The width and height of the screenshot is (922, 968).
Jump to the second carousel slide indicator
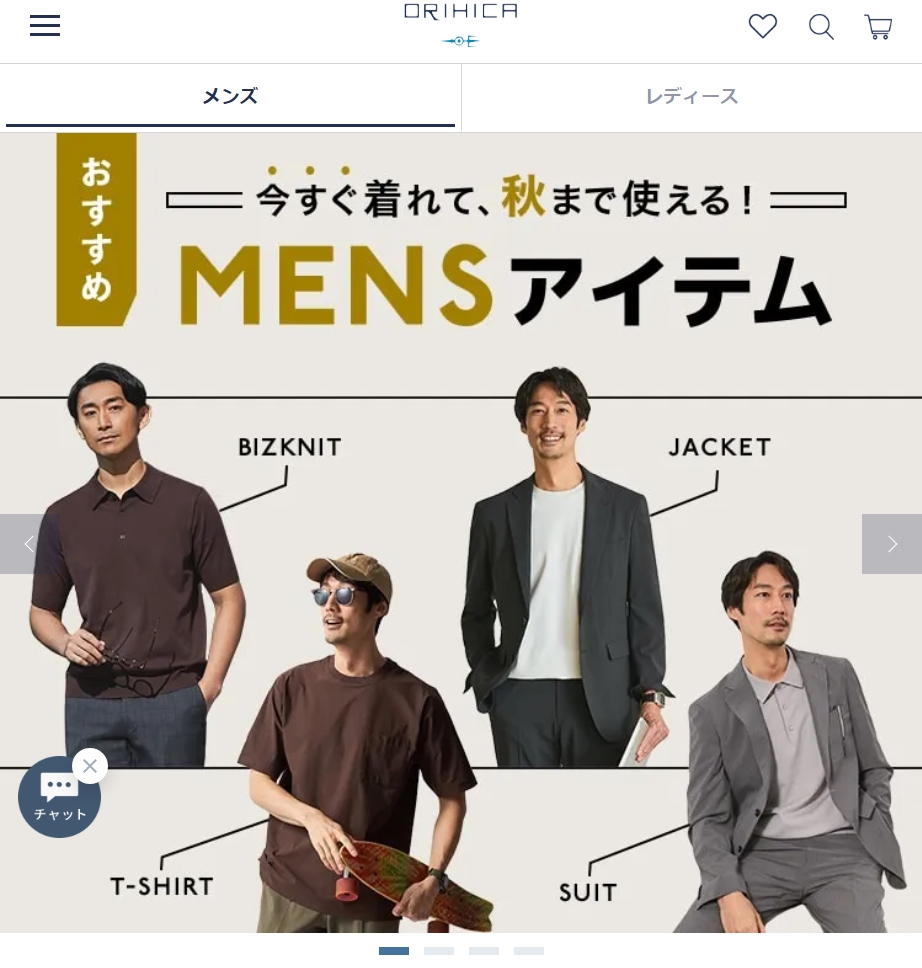coord(439,951)
